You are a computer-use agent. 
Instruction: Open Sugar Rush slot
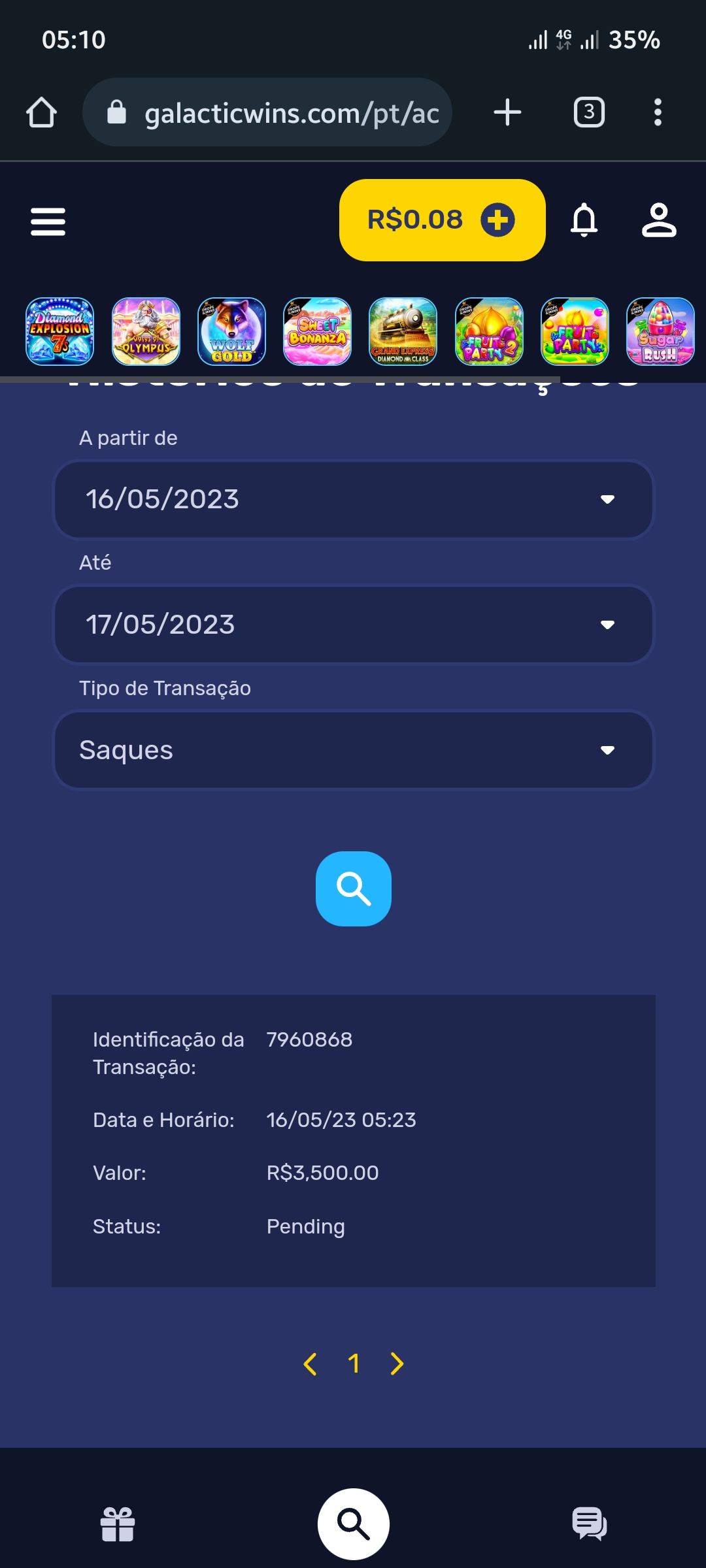[659, 332]
